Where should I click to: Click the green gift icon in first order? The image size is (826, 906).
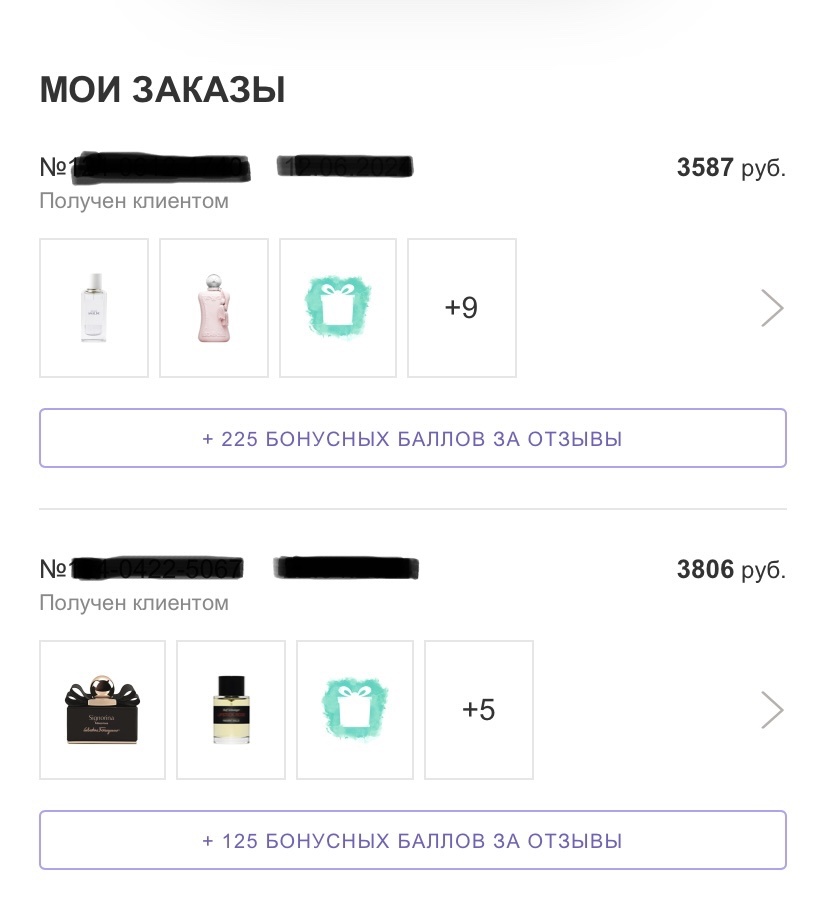pyautogui.click(x=337, y=307)
